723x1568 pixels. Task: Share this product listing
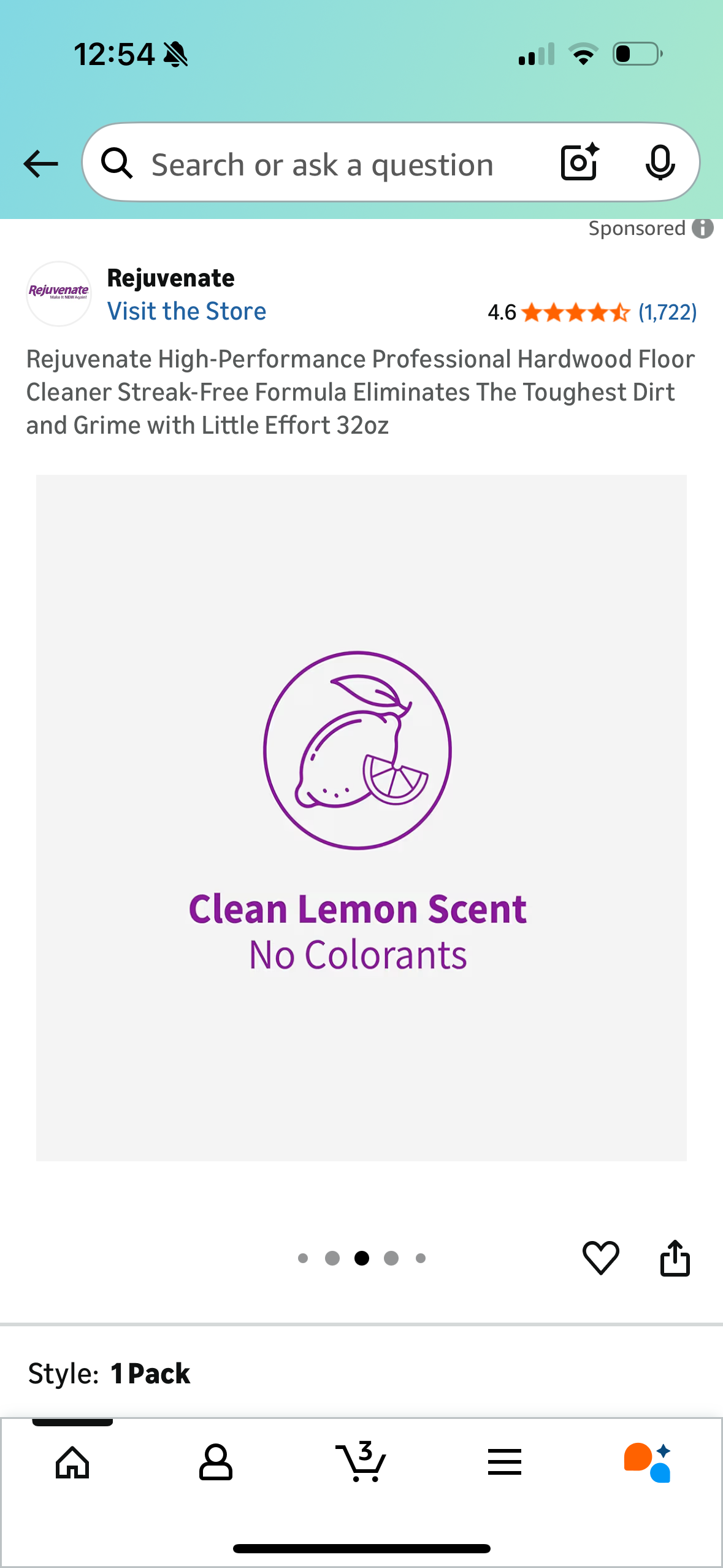click(675, 1258)
